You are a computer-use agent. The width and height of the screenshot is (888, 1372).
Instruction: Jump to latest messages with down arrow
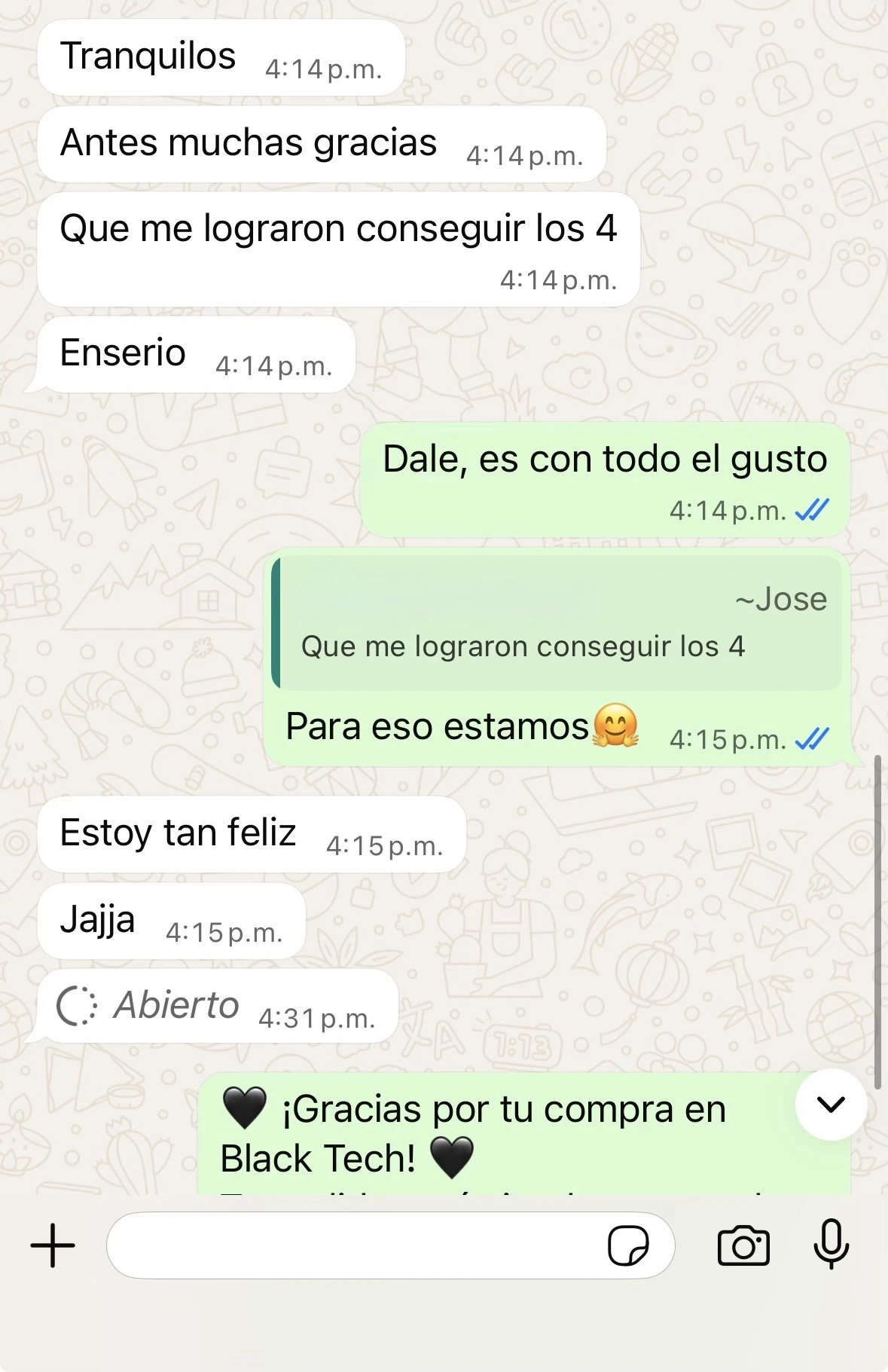[x=831, y=1105]
